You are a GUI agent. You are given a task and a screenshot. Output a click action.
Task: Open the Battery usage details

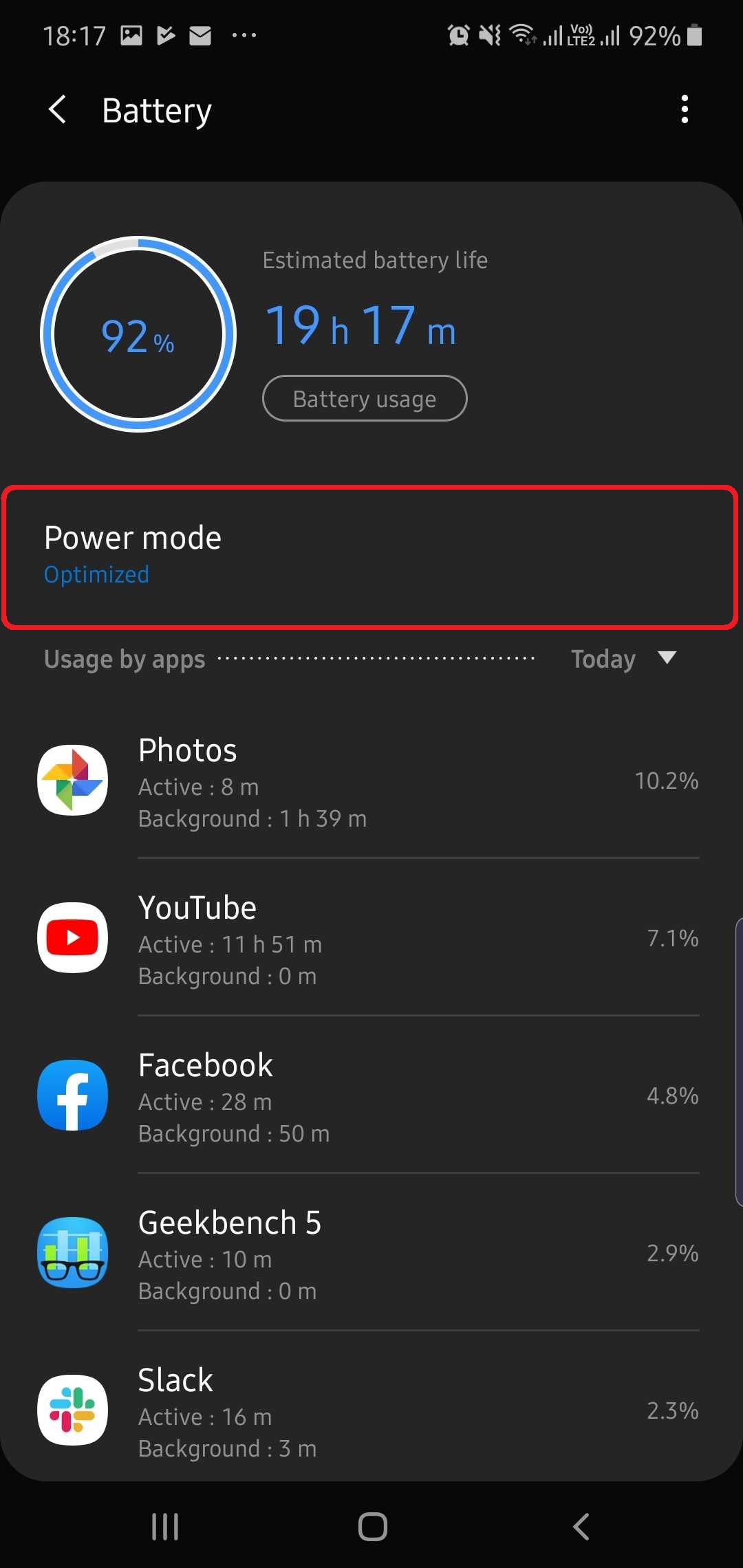coord(365,398)
